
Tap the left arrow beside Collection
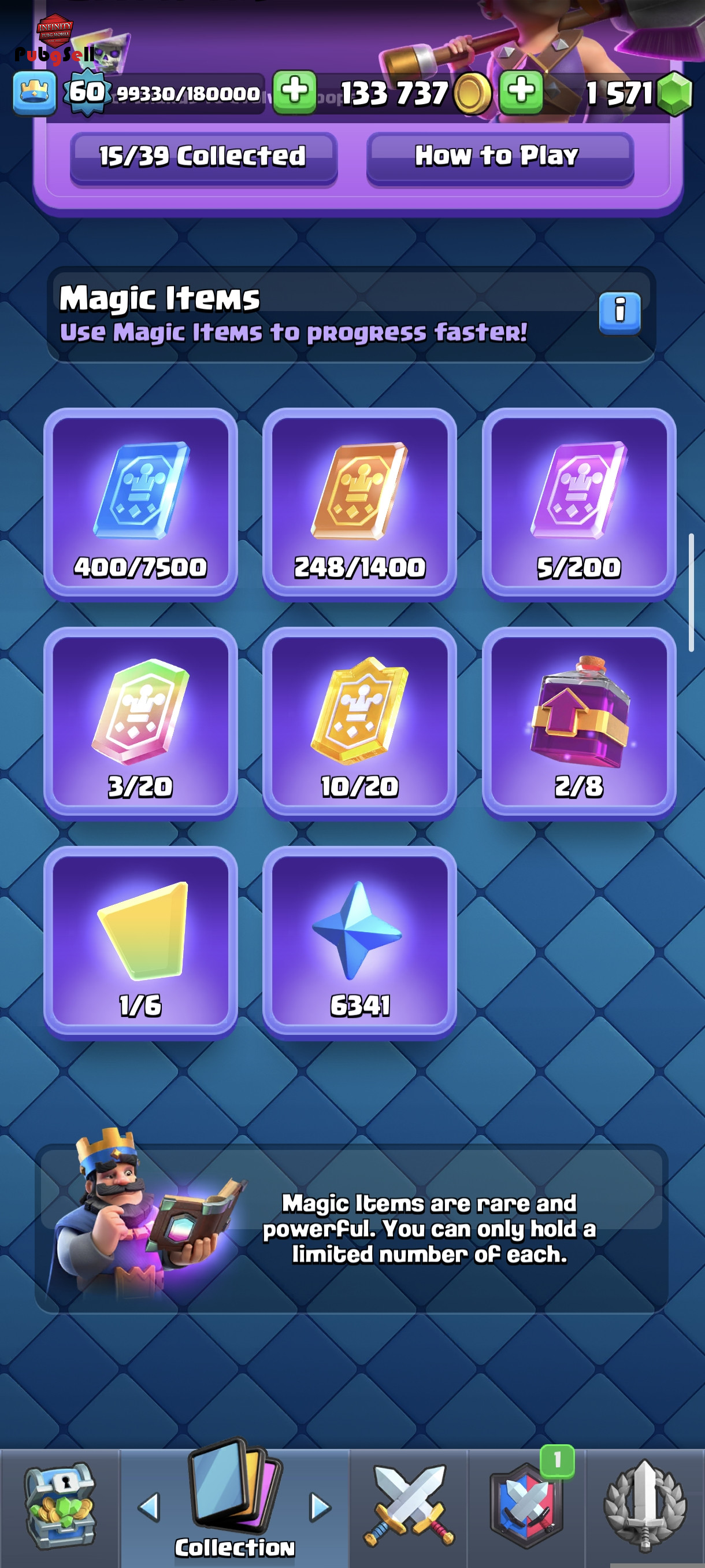(149, 1507)
